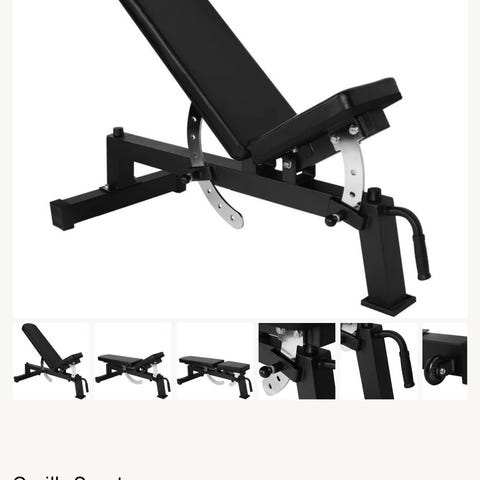Open the large bench product image
This screenshot has height=480, width=480.
[240, 158]
